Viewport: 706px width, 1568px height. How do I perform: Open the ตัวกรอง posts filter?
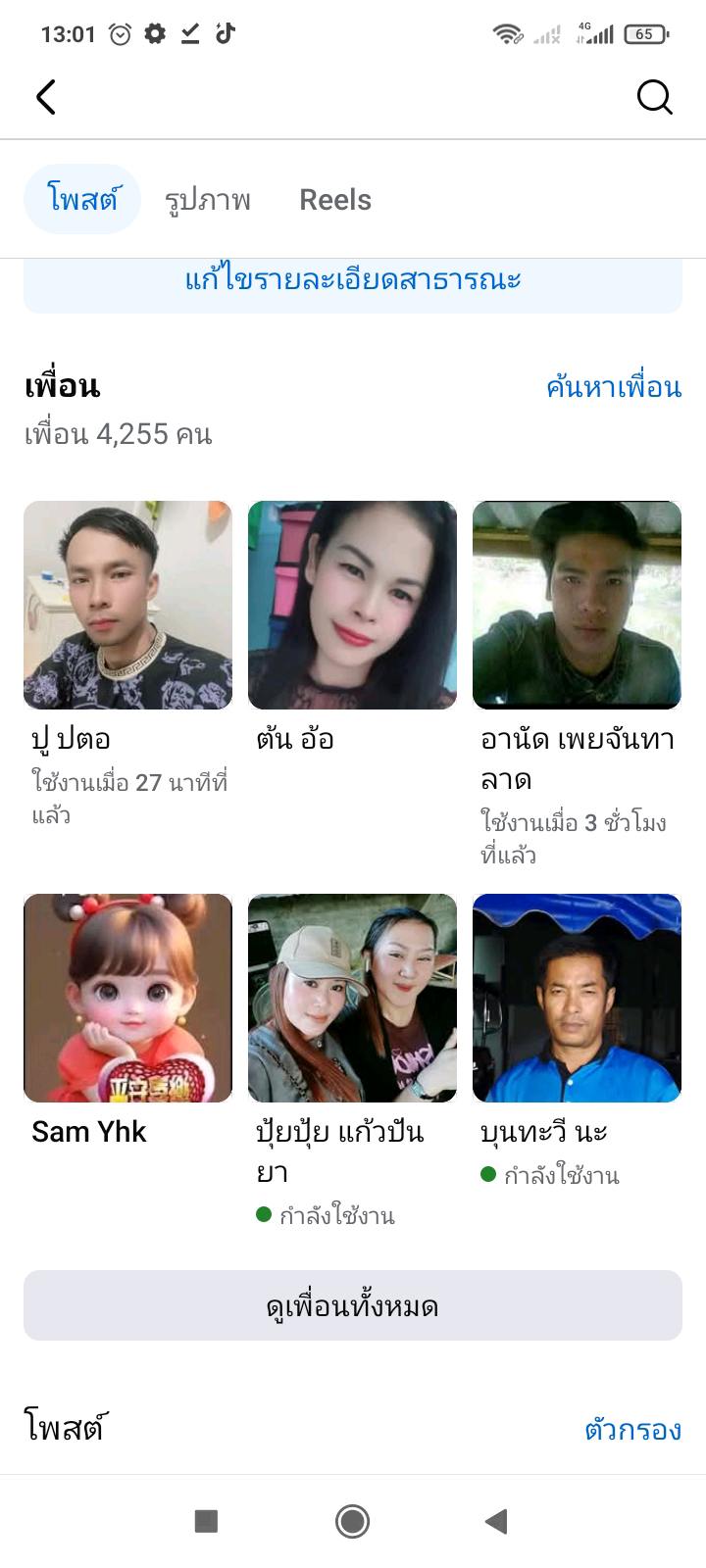632,1430
